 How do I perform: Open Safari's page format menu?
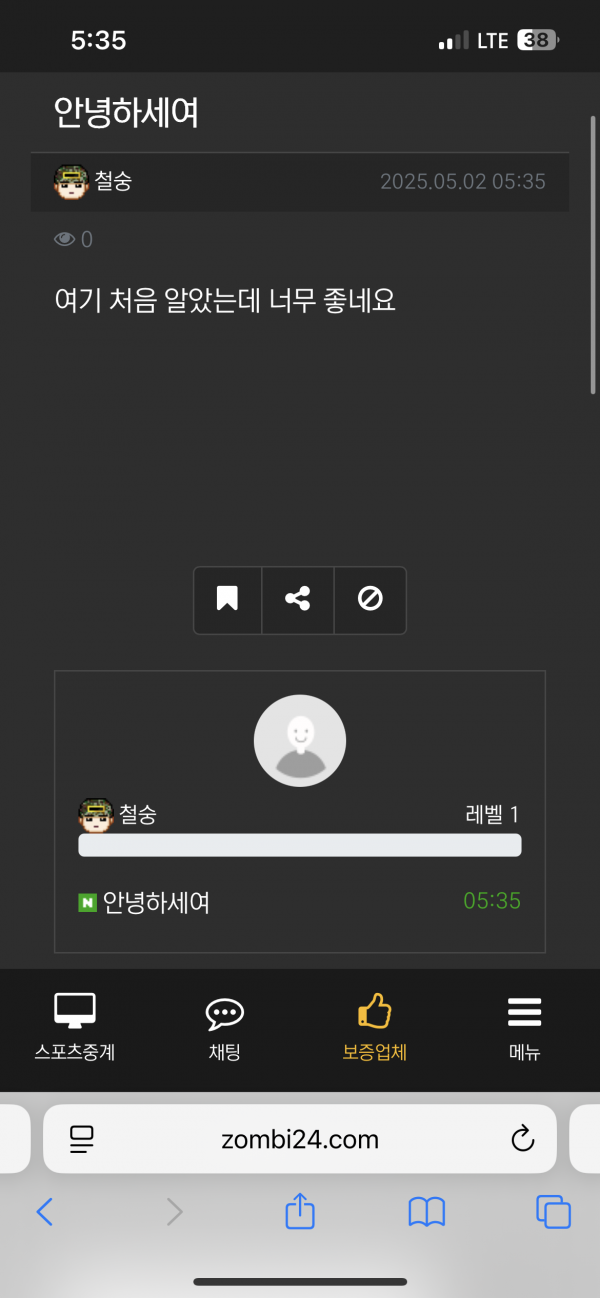81,1139
